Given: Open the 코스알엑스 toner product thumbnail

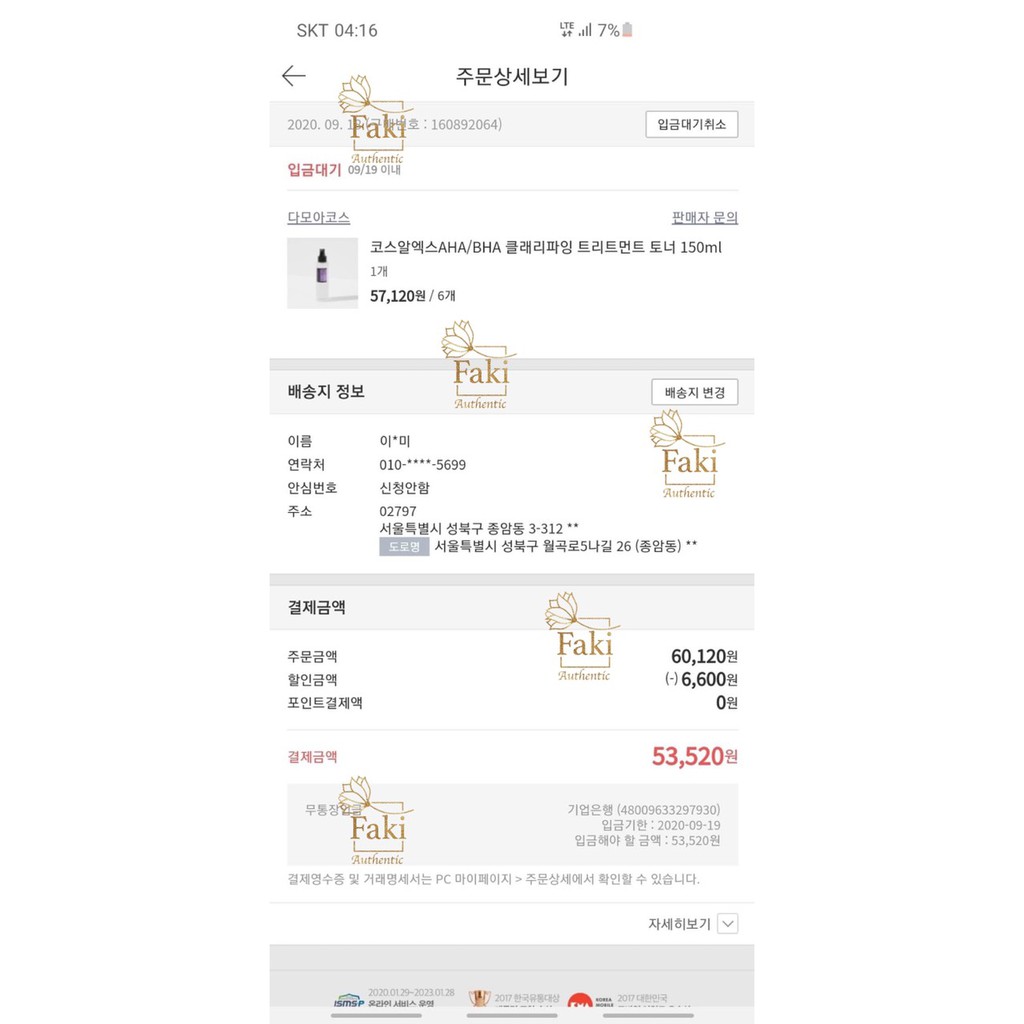Looking at the screenshot, I should pos(322,272).
